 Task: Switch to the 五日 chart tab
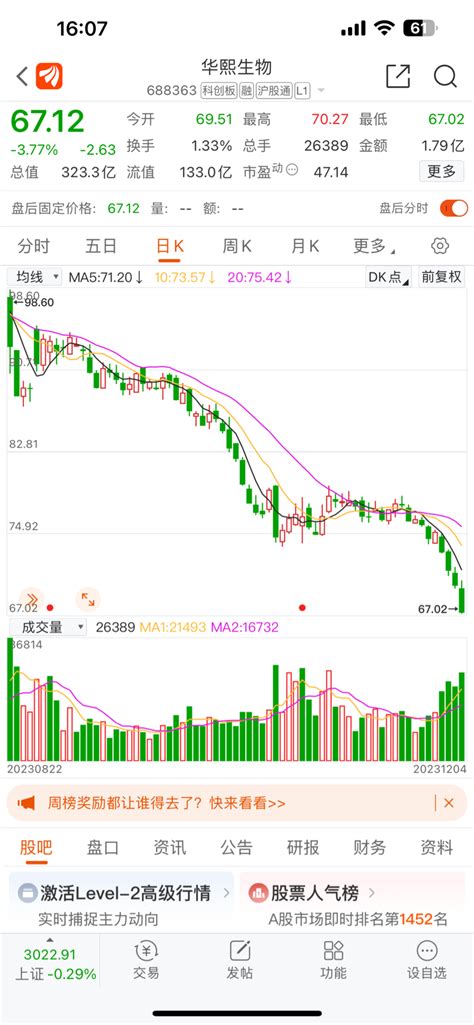(x=101, y=246)
